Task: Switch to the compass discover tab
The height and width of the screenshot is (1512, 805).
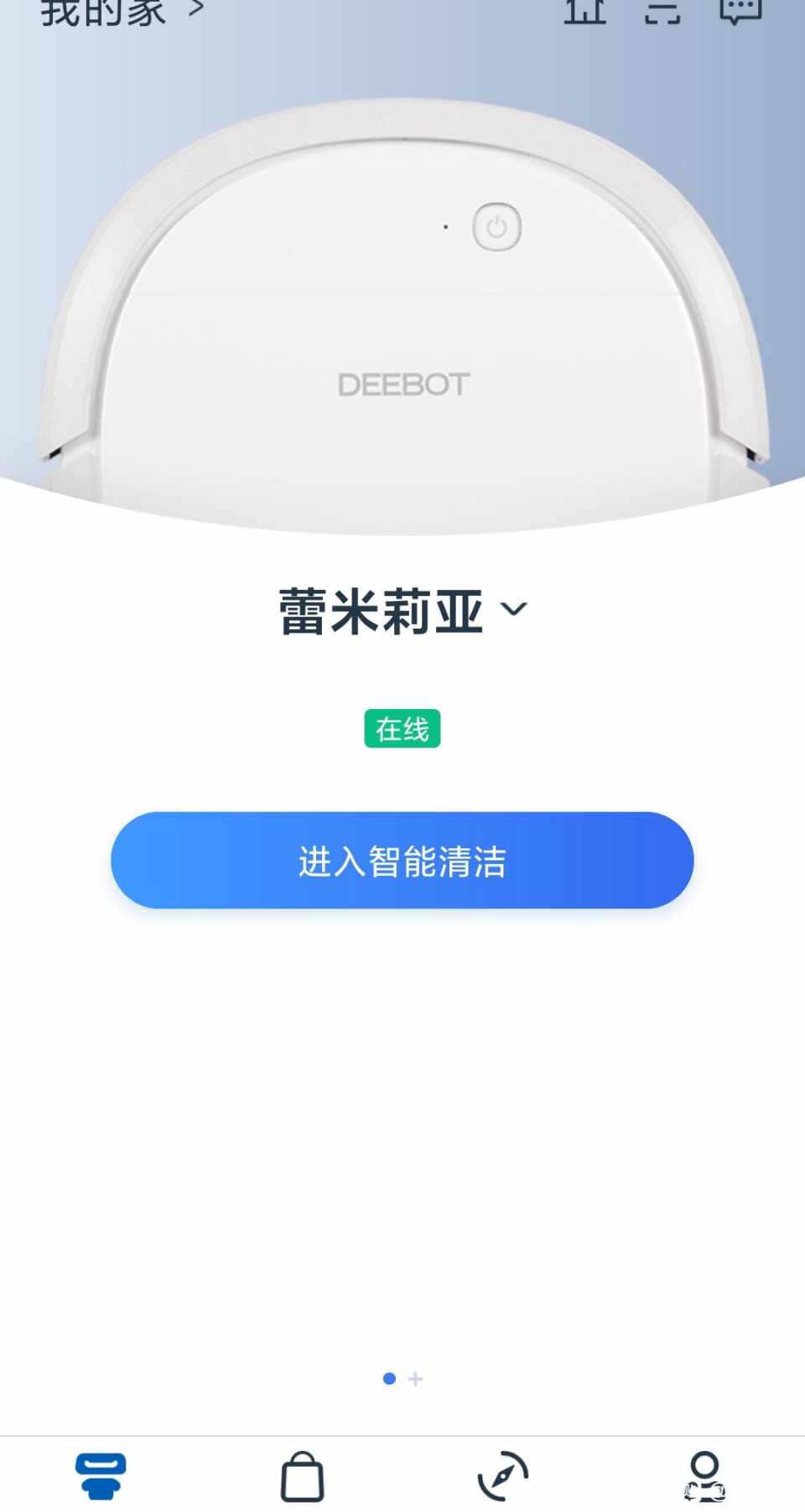Action: [503, 1476]
